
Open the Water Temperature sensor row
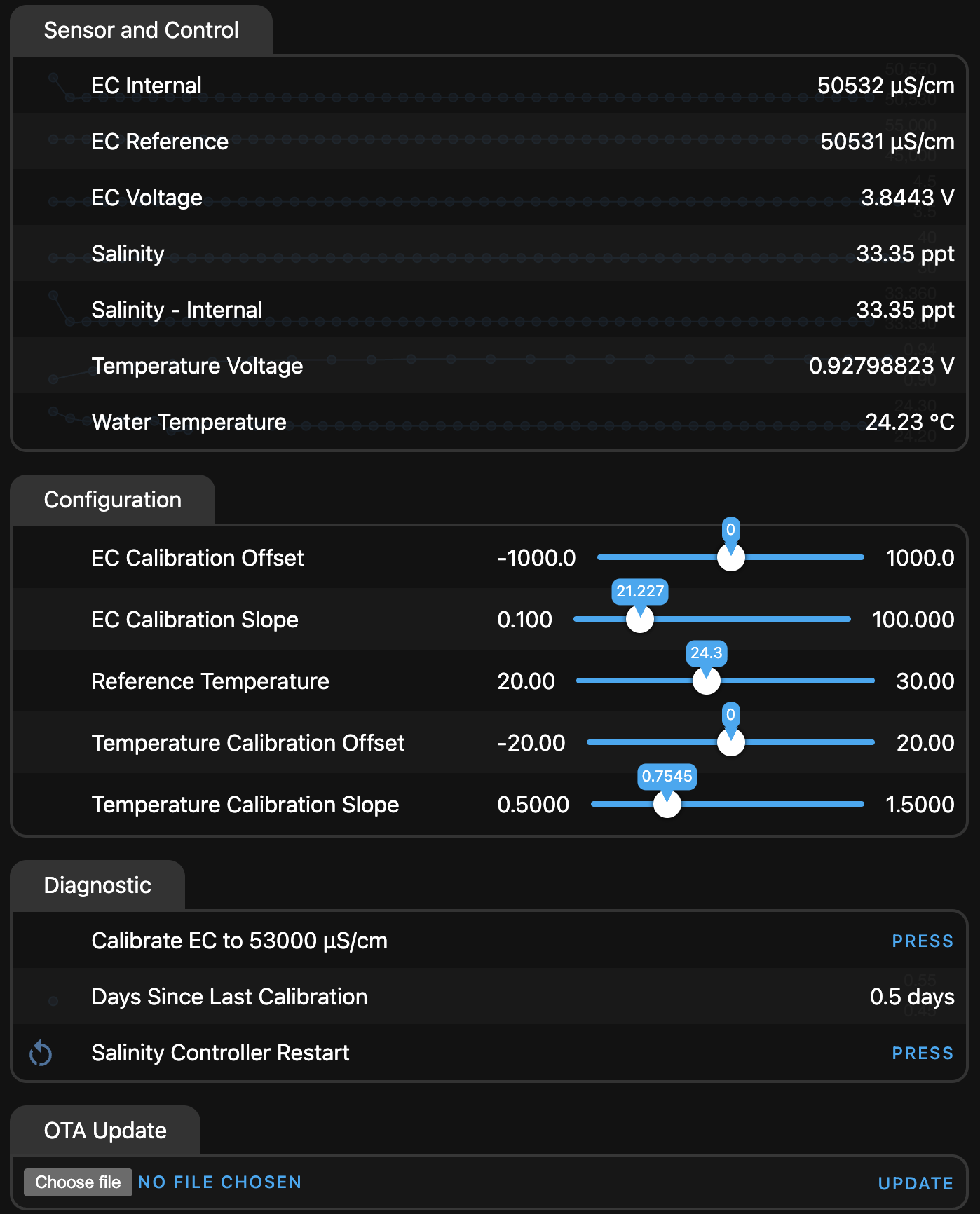(x=489, y=422)
